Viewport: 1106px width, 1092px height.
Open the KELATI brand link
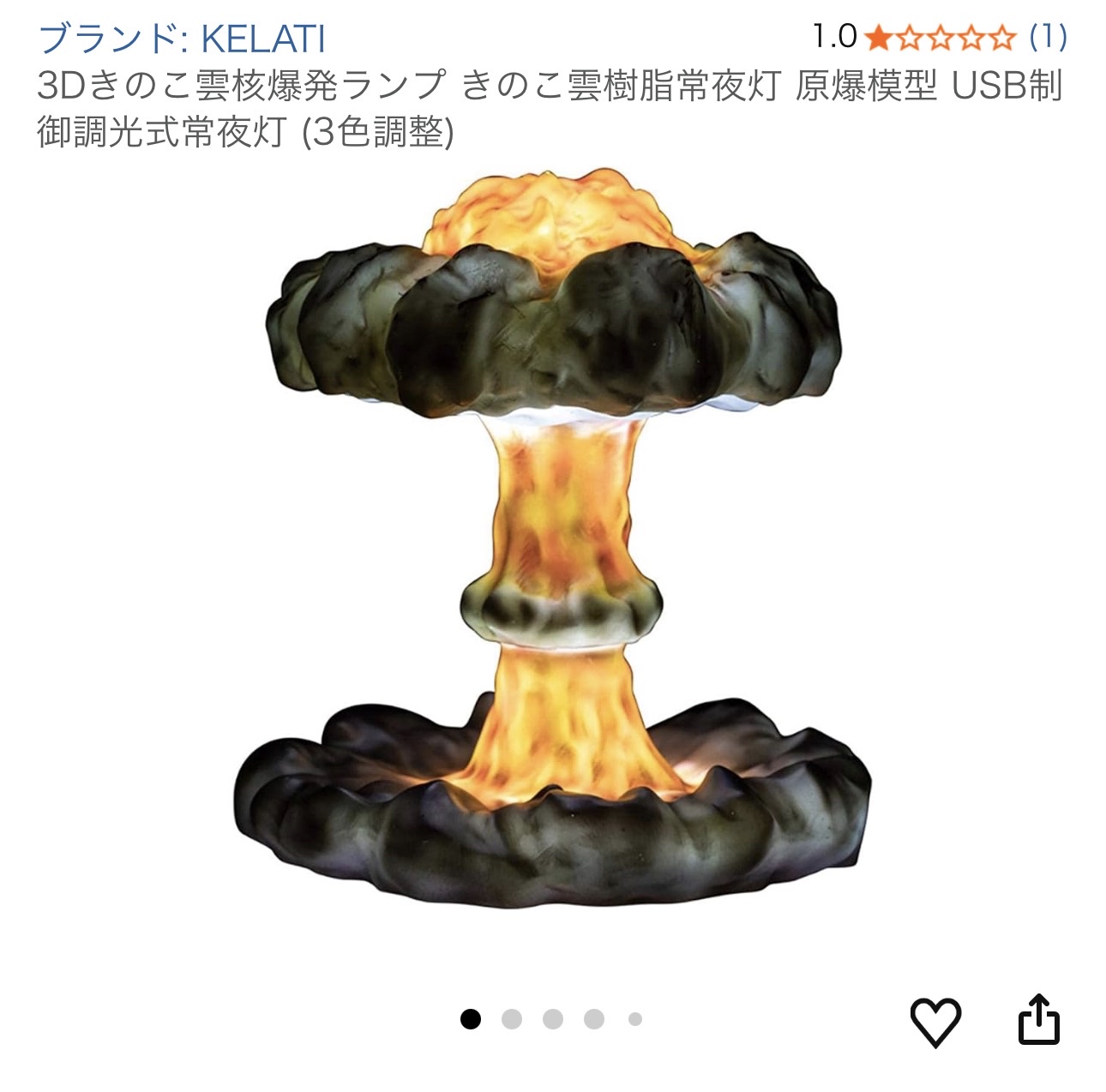point(182,39)
